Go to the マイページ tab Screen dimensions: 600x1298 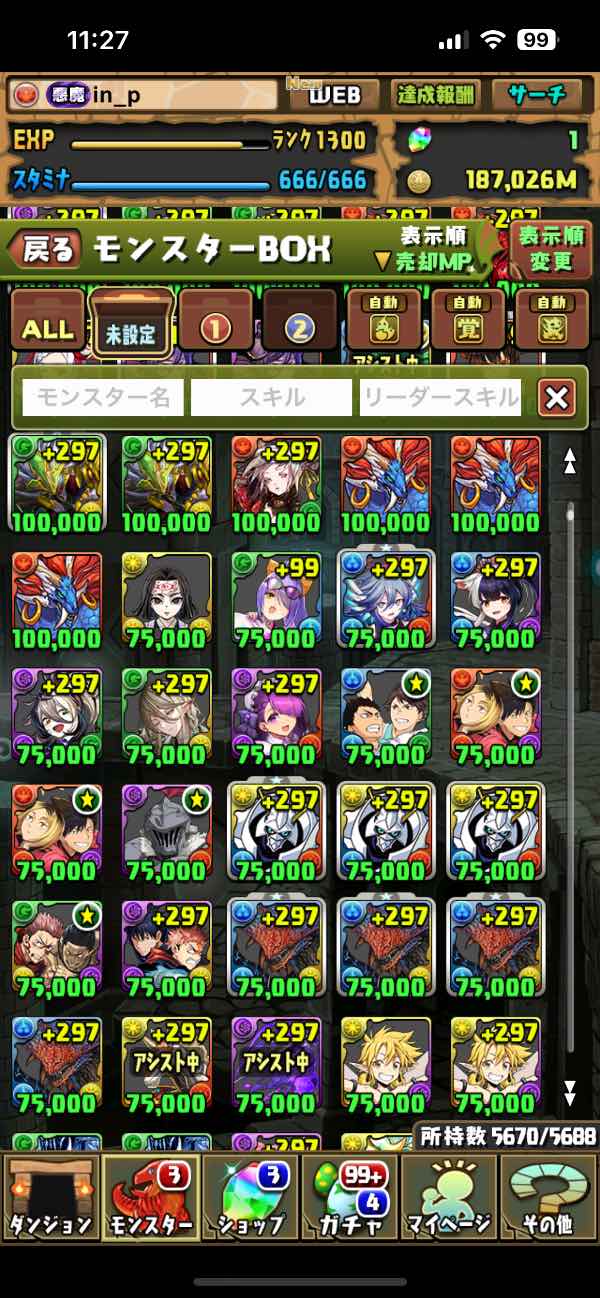point(448,1195)
